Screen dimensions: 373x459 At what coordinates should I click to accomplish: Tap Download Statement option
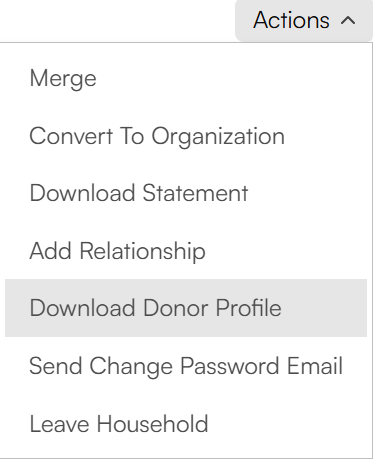(186, 193)
